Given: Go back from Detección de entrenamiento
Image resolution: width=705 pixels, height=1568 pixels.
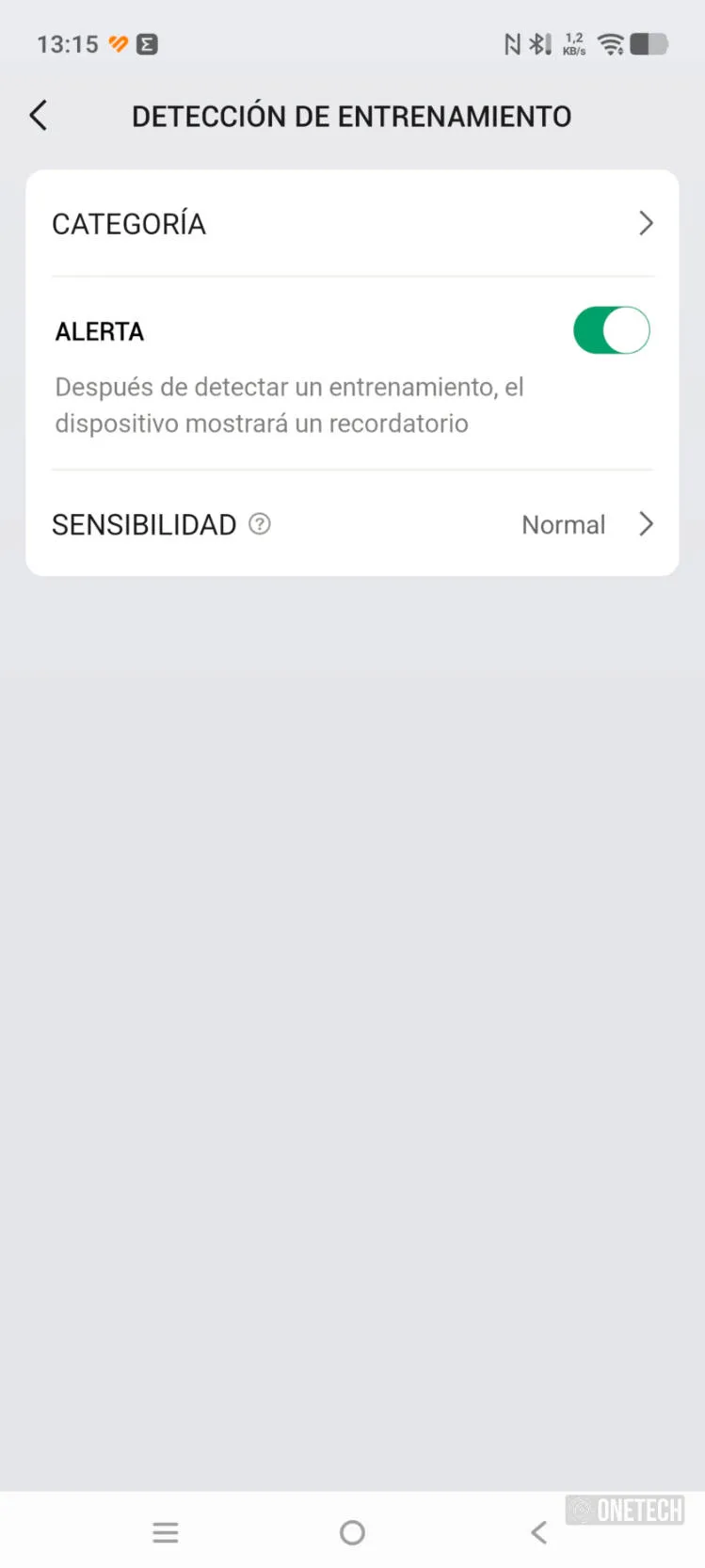Looking at the screenshot, I should (39, 116).
